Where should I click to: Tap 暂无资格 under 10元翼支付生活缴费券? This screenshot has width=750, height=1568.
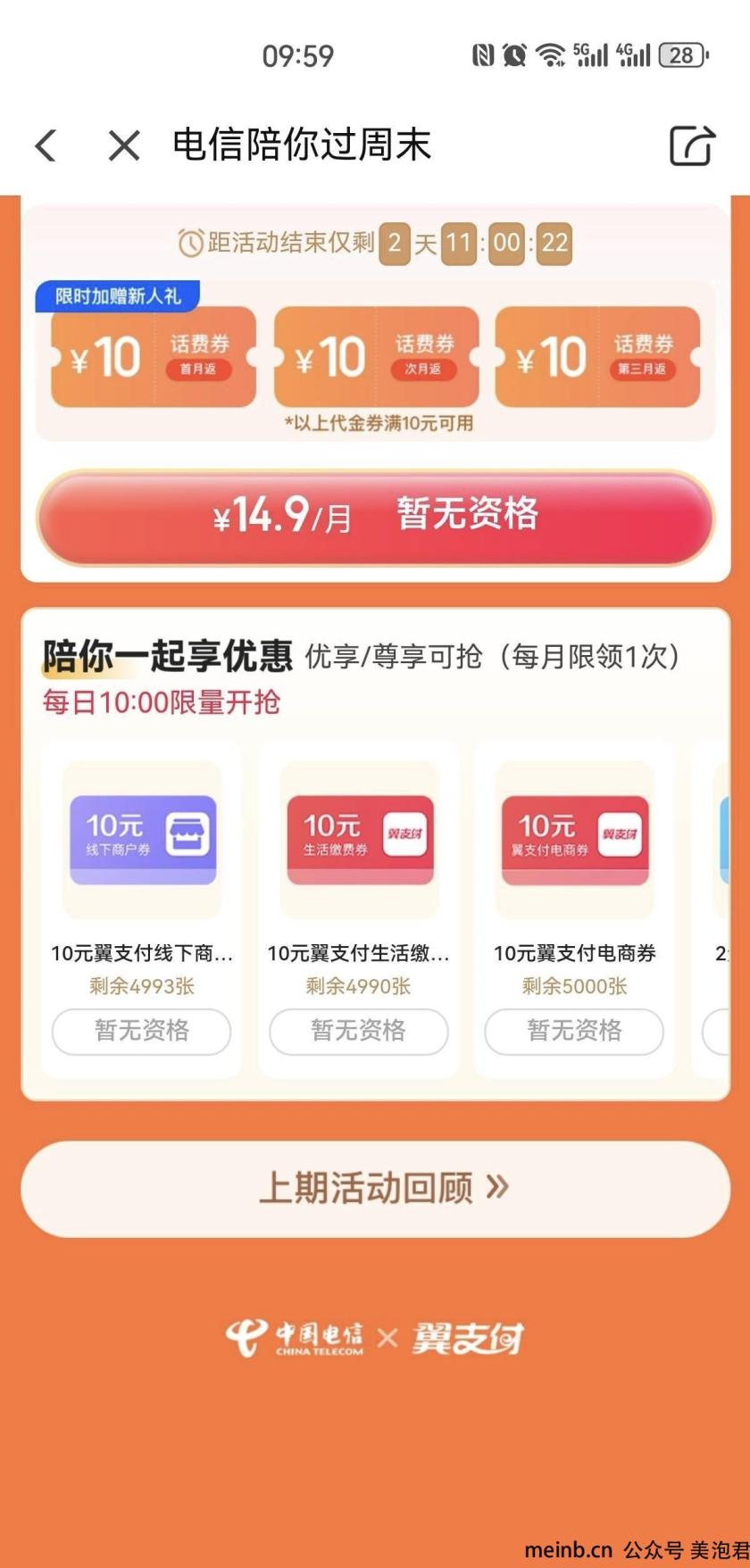[x=358, y=1032]
